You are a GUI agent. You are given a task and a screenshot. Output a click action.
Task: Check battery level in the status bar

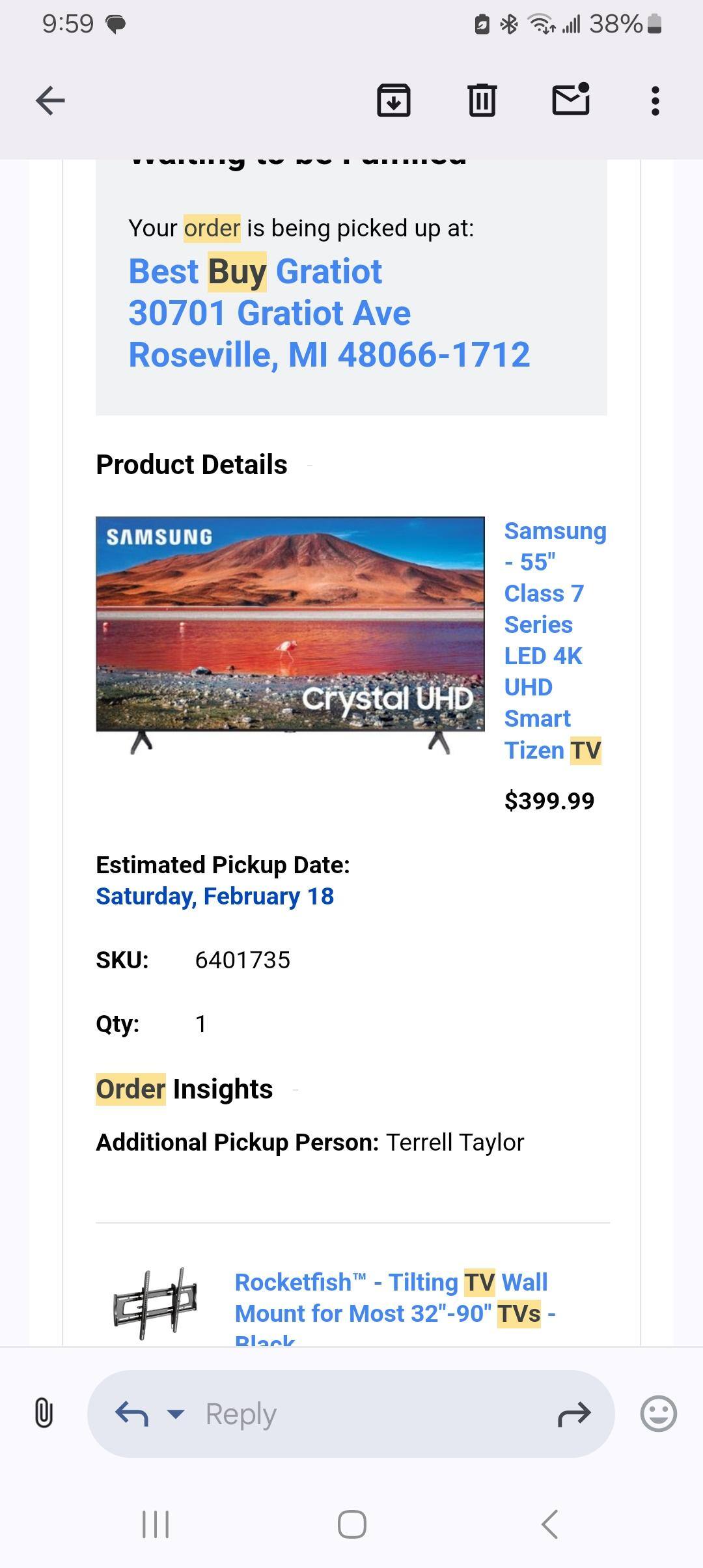[x=618, y=23]
